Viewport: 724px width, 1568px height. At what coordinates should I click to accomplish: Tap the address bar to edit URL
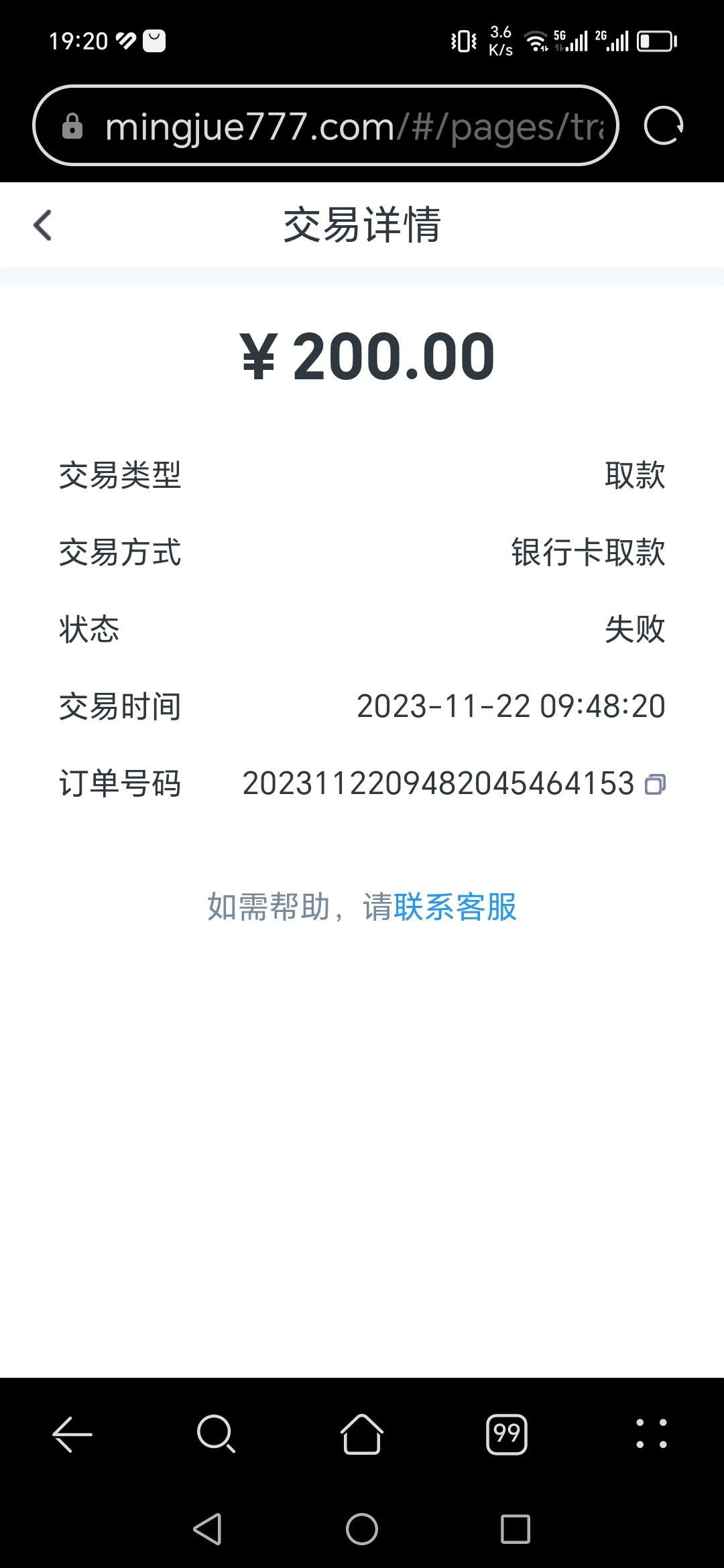click(335, 126)
